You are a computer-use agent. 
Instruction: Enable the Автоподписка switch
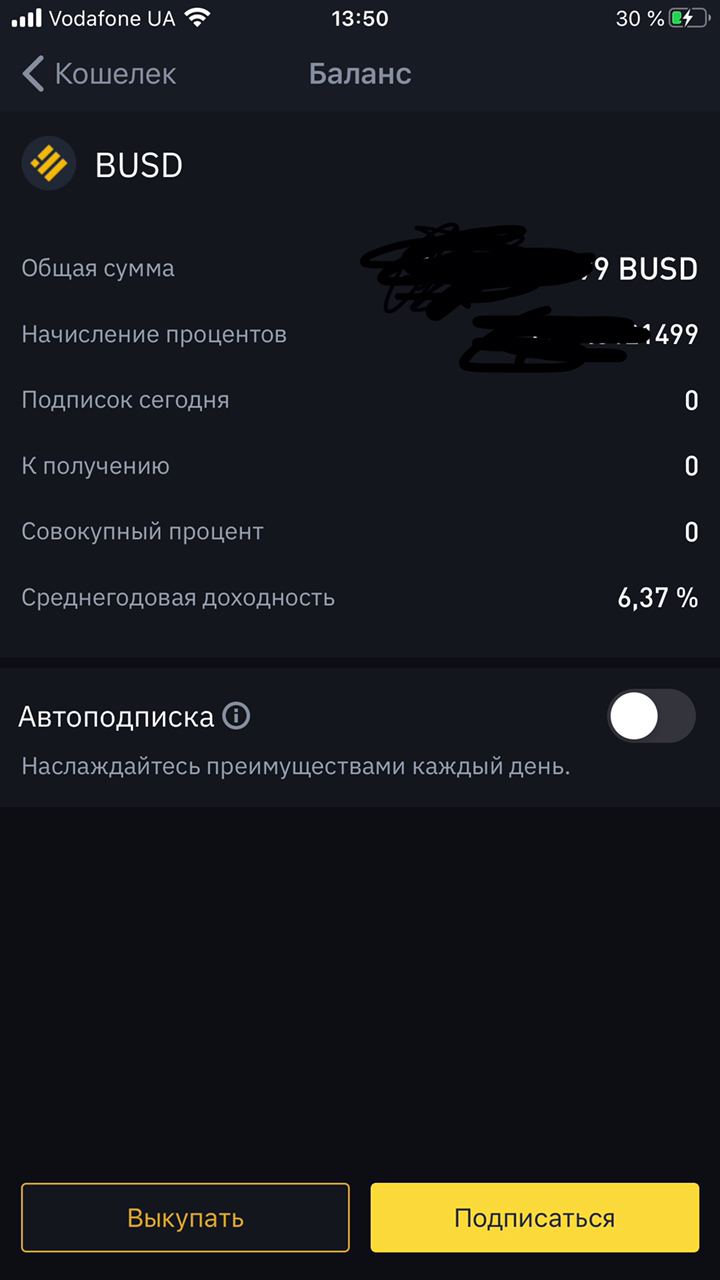[651, 716]
